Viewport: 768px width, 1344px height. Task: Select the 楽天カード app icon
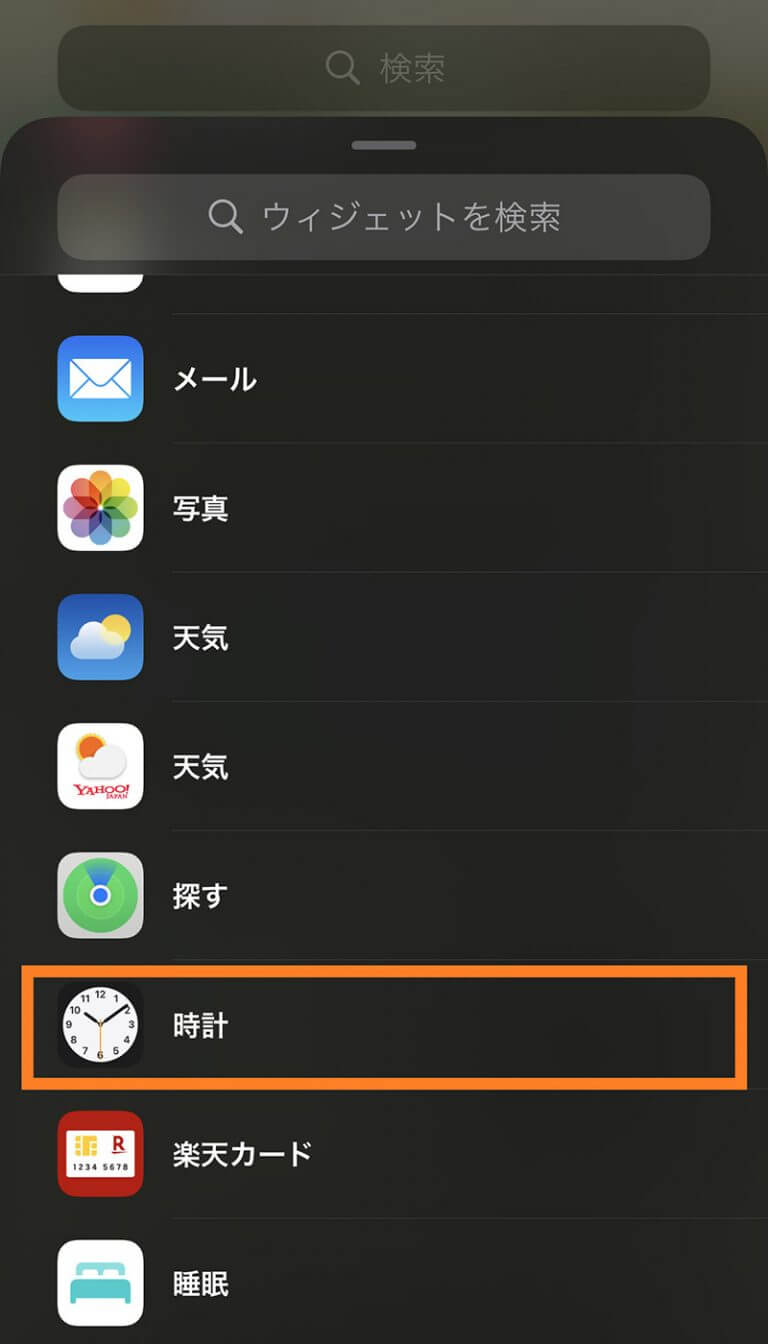point(100,1154)
